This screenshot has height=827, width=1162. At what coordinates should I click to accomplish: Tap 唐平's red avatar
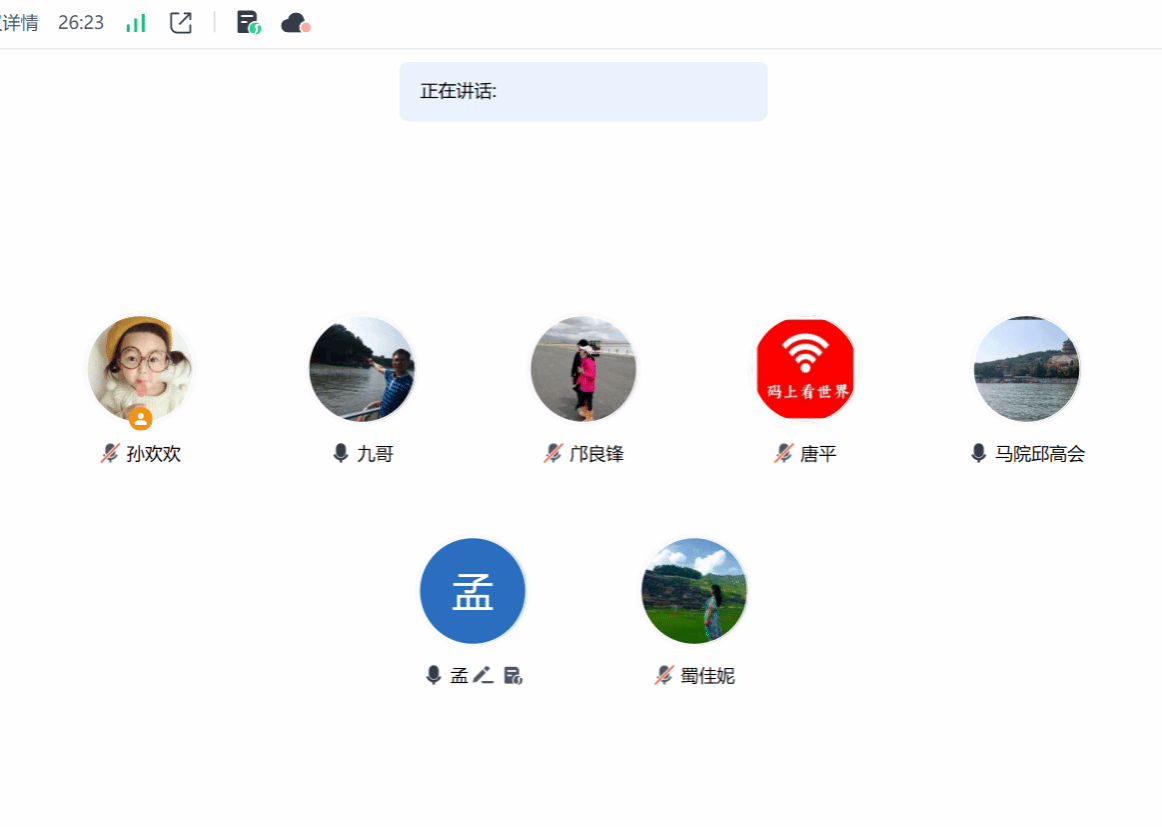coord(806,369)
